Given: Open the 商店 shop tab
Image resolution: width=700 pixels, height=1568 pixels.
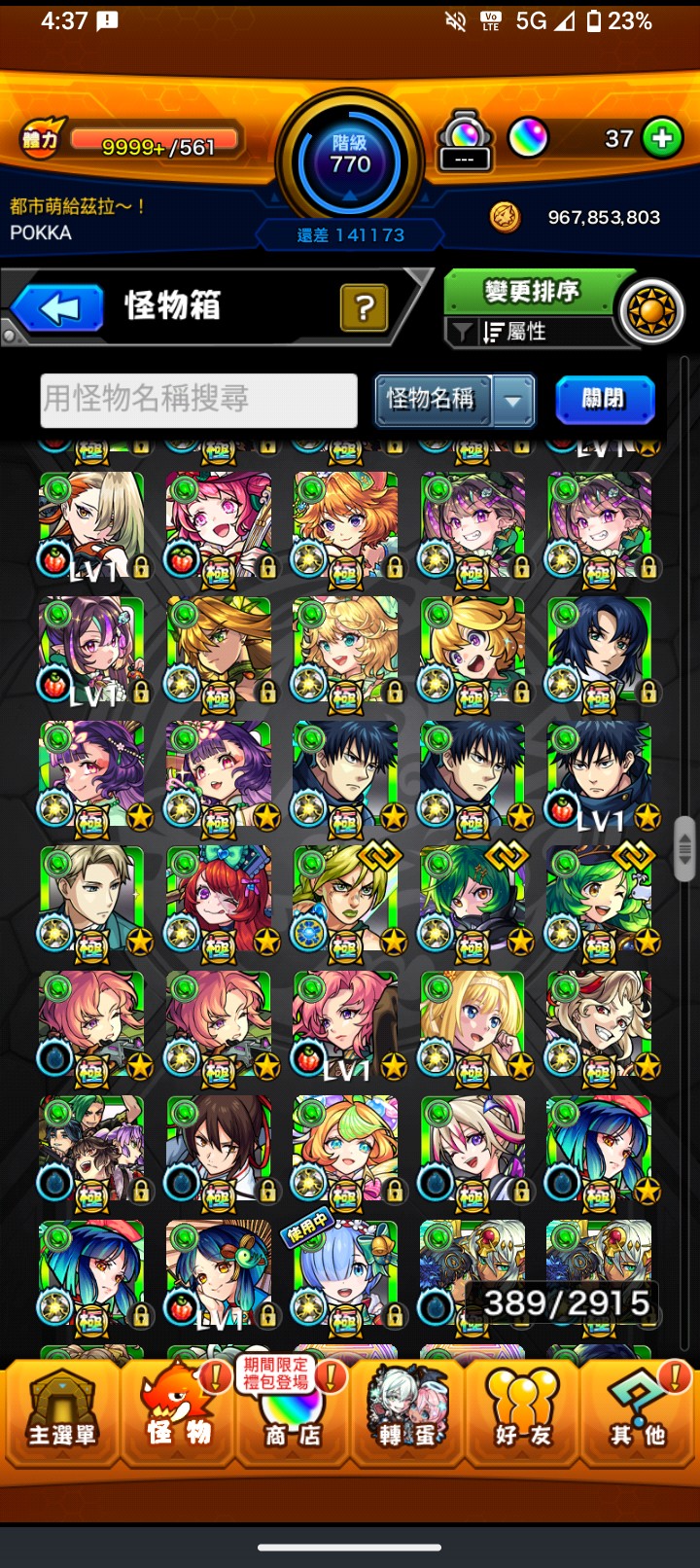Looking at the screenshot, I should click(292, 1415).
